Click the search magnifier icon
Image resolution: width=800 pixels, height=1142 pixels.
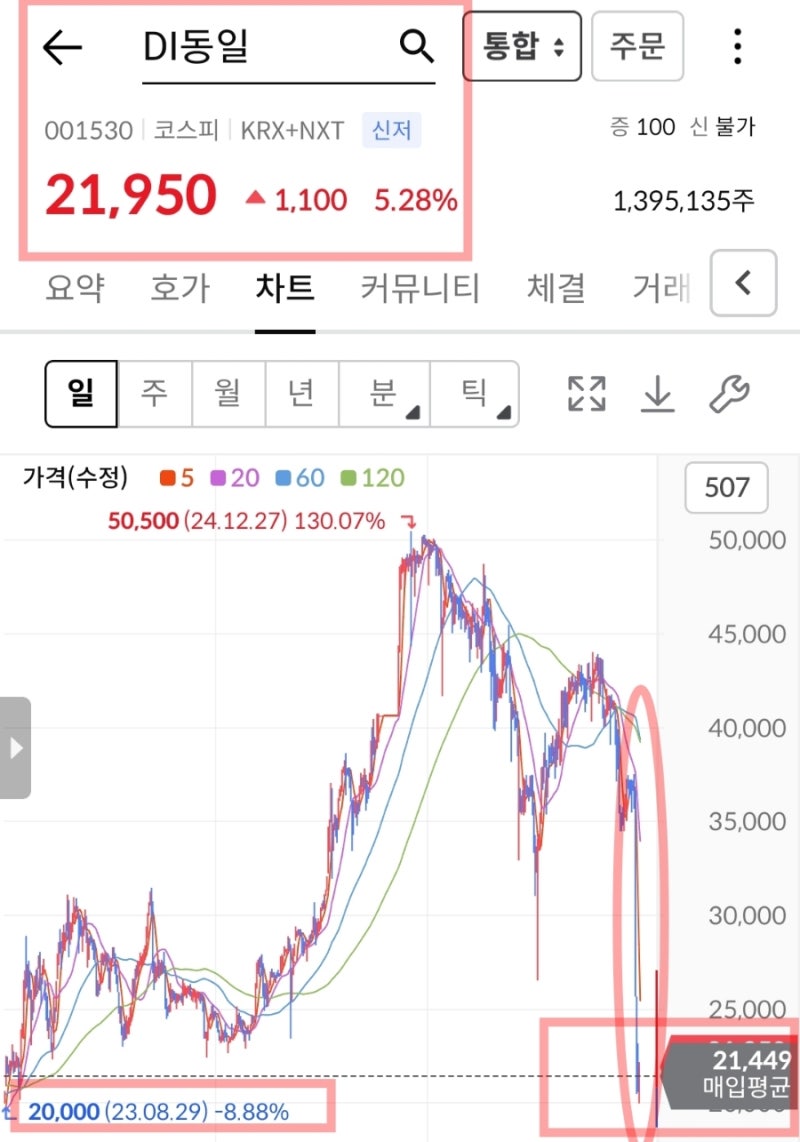[417, 44]
